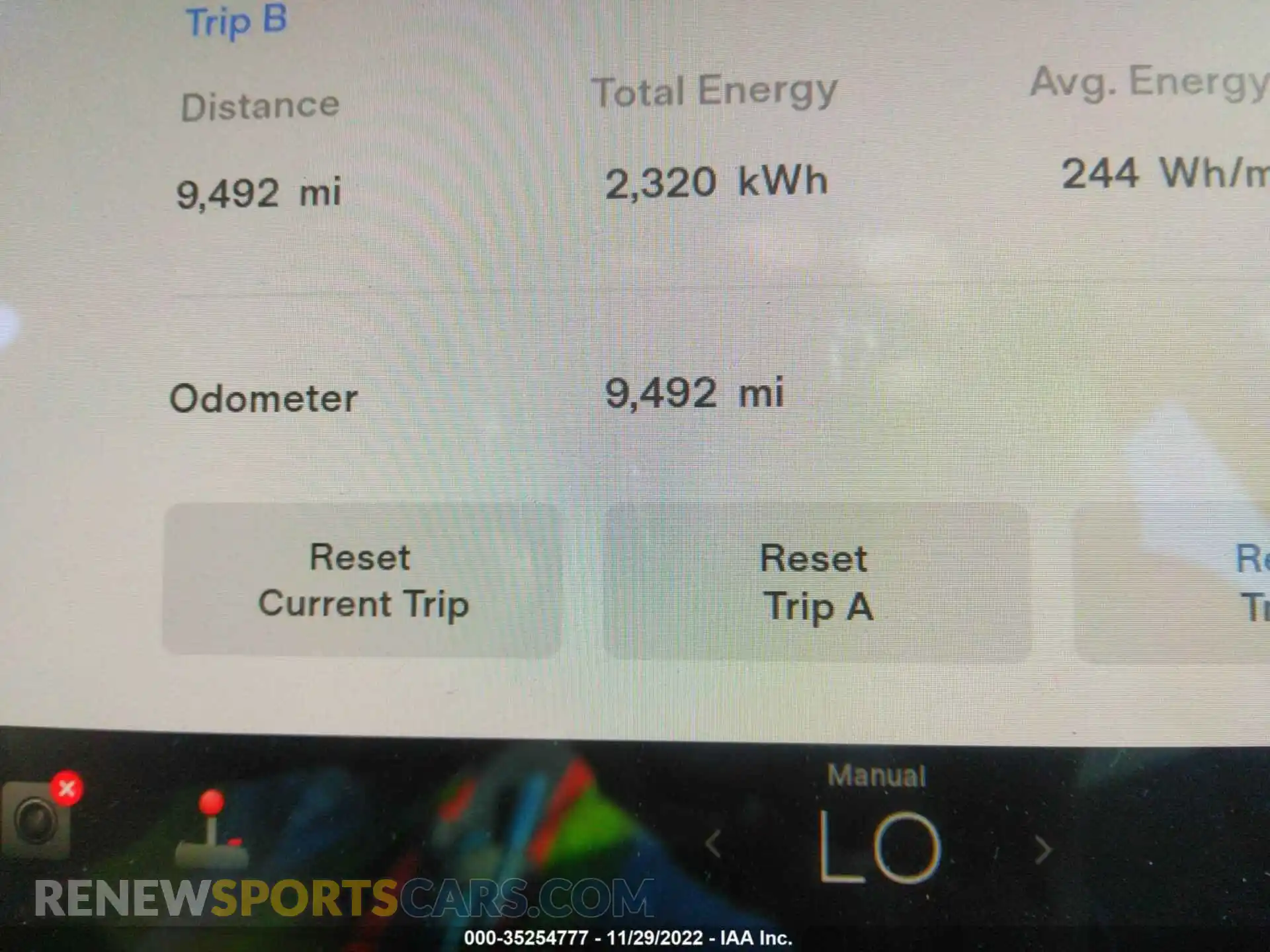This screenshot has width=1270, height=952.
Task: Lower temperature with the left arrow
Action: pos(713,845)
